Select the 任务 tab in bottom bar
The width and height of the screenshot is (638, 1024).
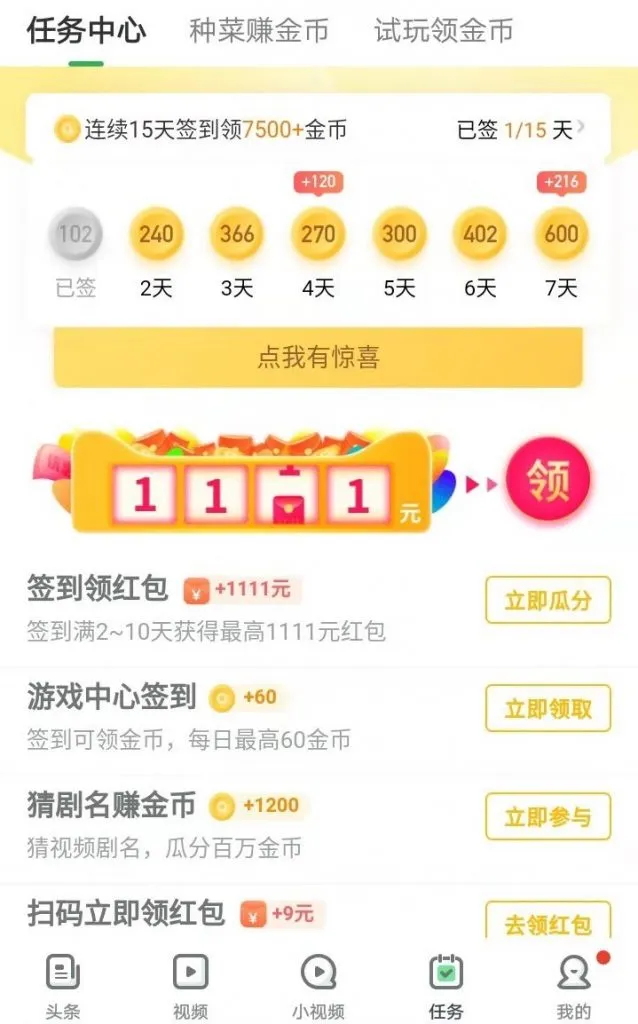pos(446,985)
